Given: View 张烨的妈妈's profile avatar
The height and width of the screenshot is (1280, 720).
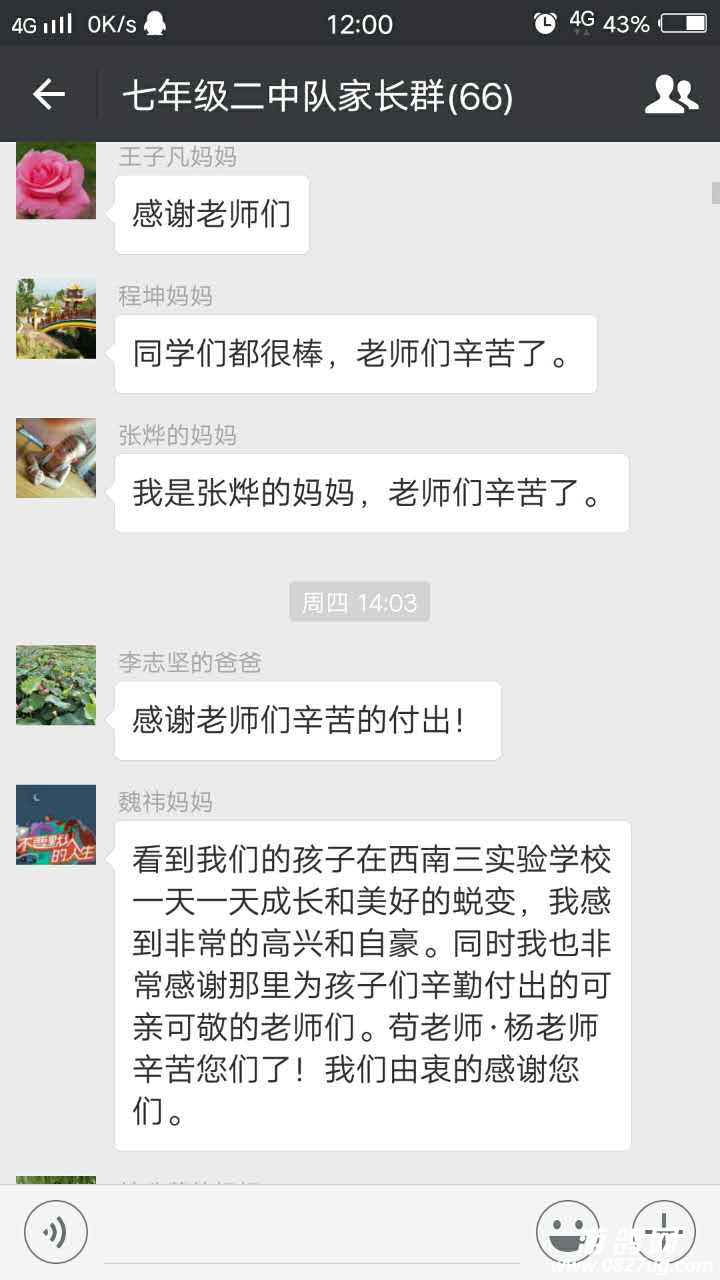Looking at the screenshot, I should pos(56,458).
